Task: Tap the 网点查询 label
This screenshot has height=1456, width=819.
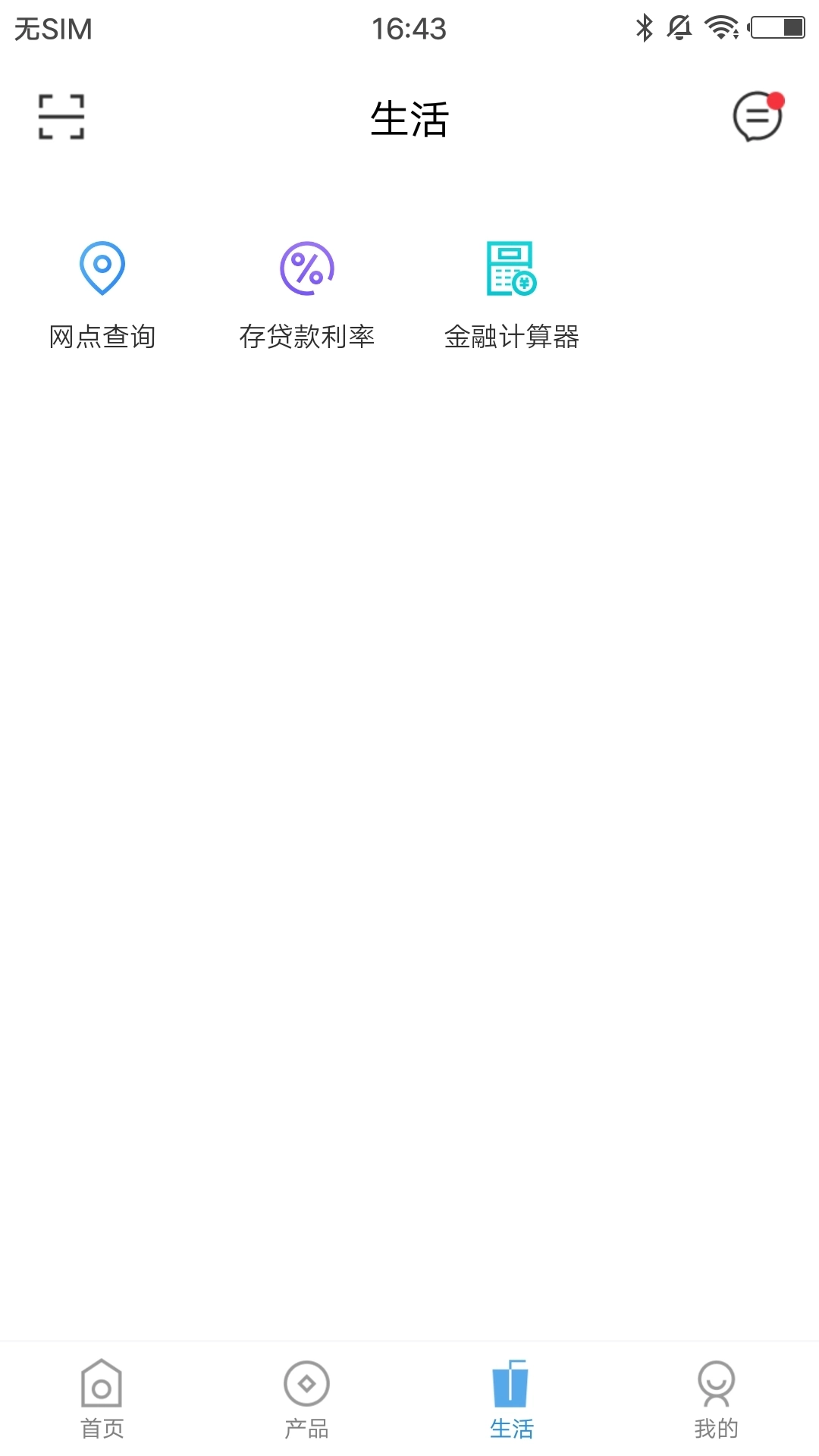Action: 102,337
